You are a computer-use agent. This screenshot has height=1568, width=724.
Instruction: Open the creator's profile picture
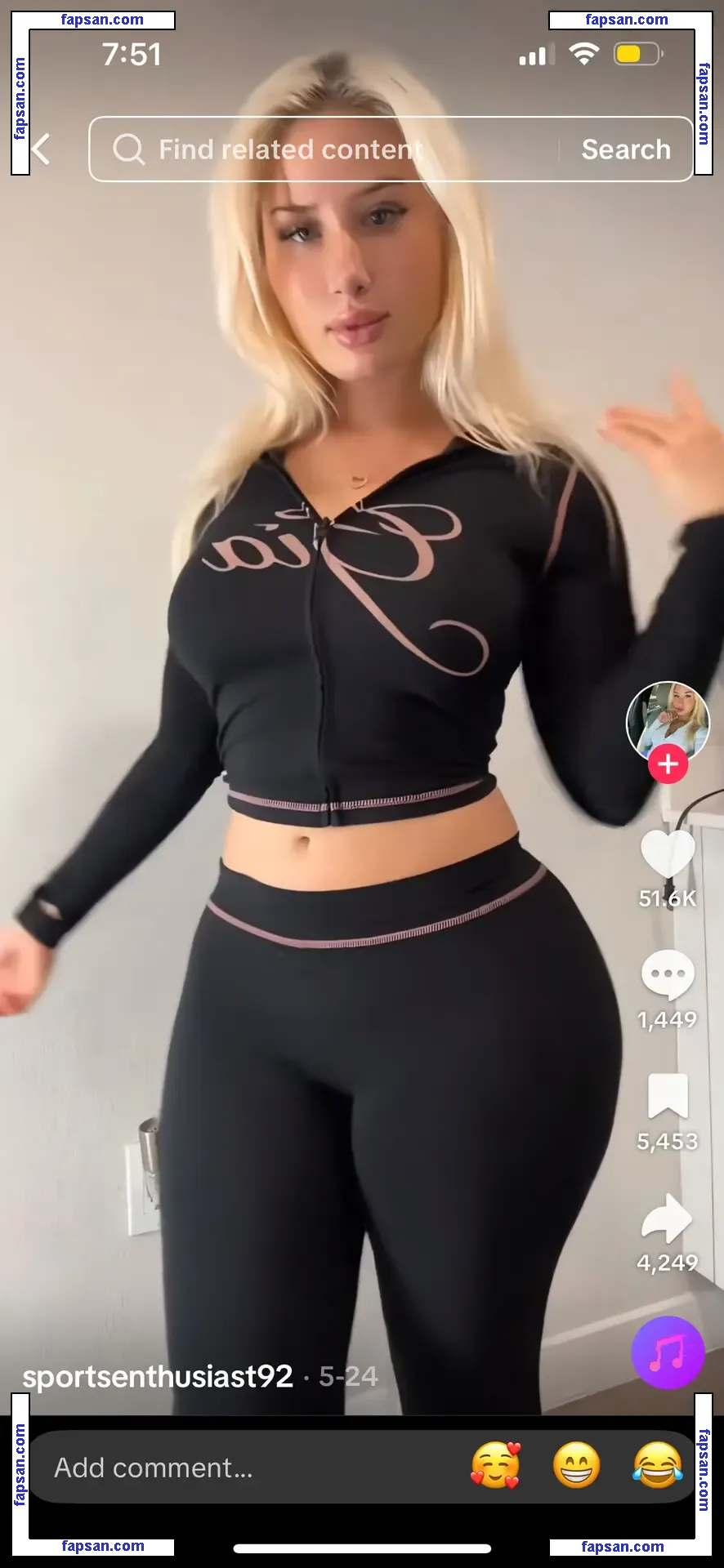tap(668, 722)
